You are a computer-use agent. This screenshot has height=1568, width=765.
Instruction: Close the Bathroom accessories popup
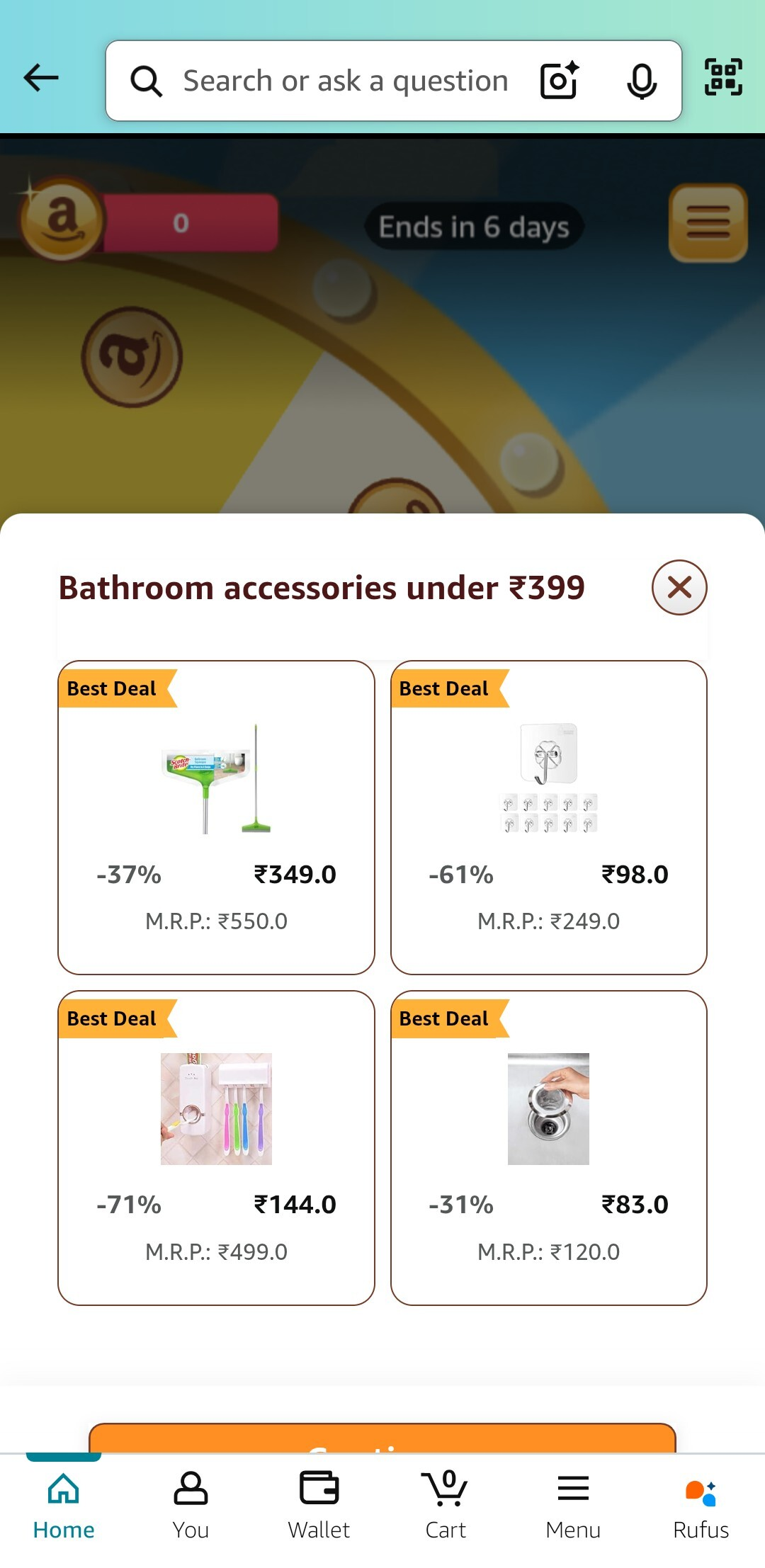point(679,587)
